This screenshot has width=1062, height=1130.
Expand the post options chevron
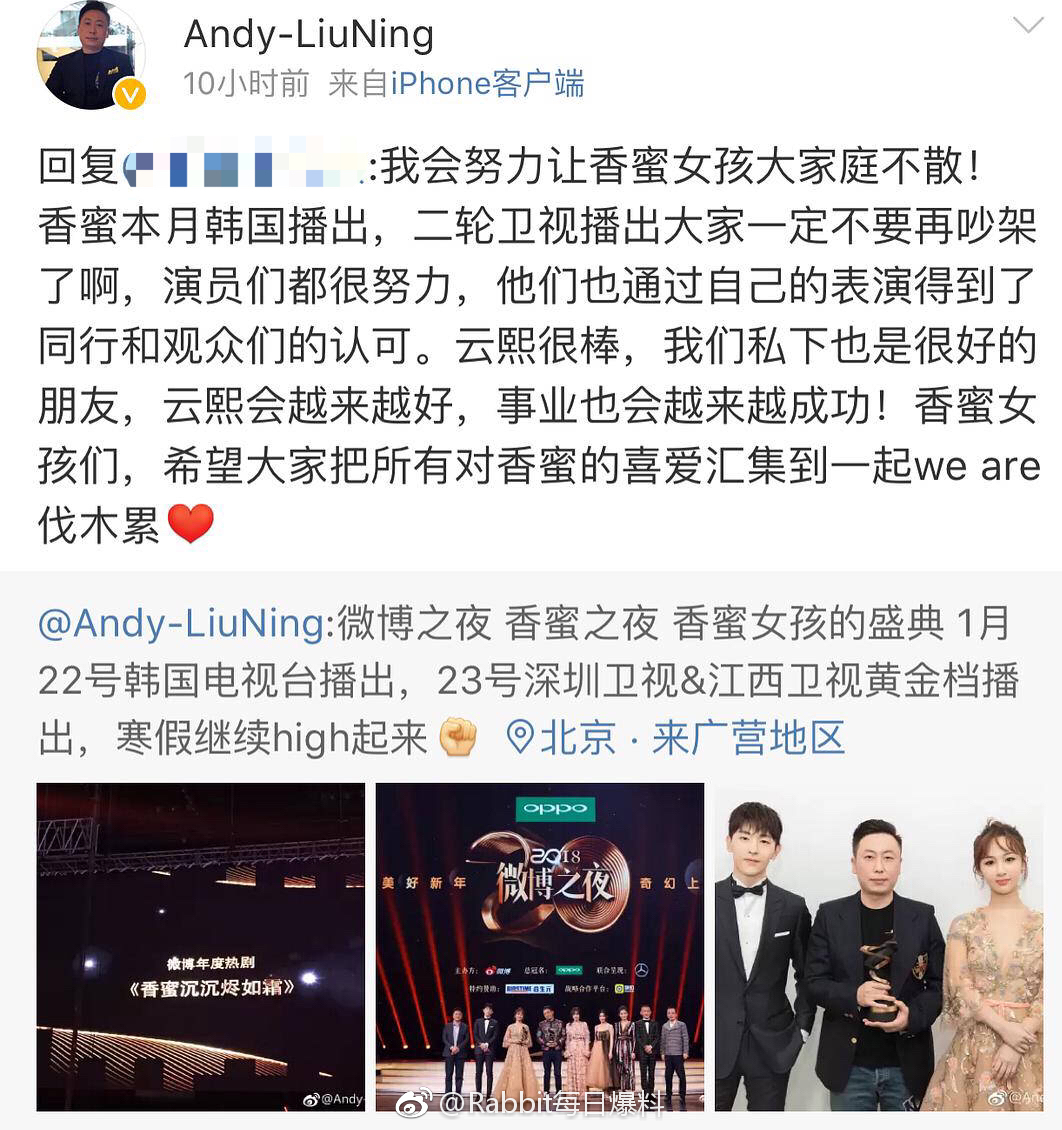(1027, 25)
